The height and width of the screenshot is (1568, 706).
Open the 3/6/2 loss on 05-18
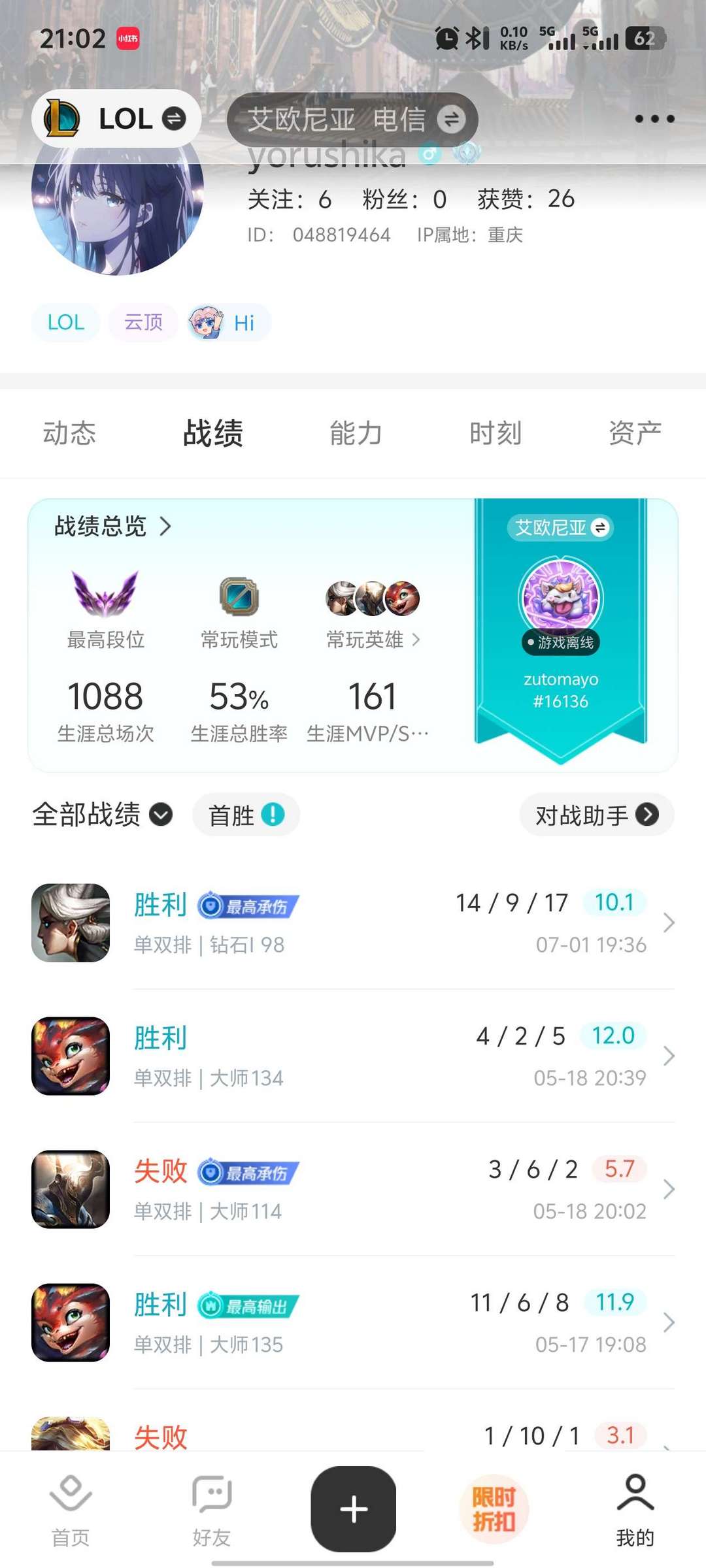click(353, 1189)
